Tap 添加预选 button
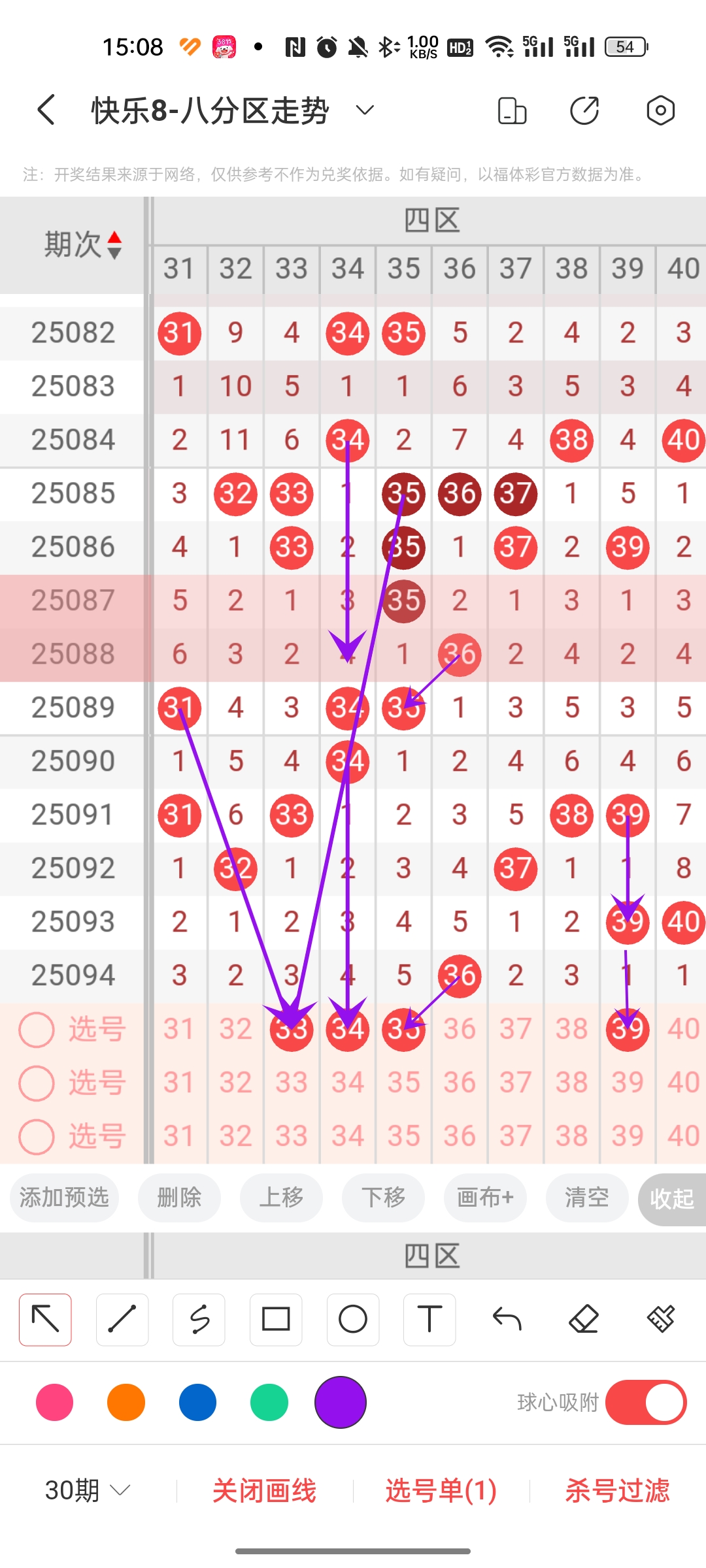 point(64,1198)
